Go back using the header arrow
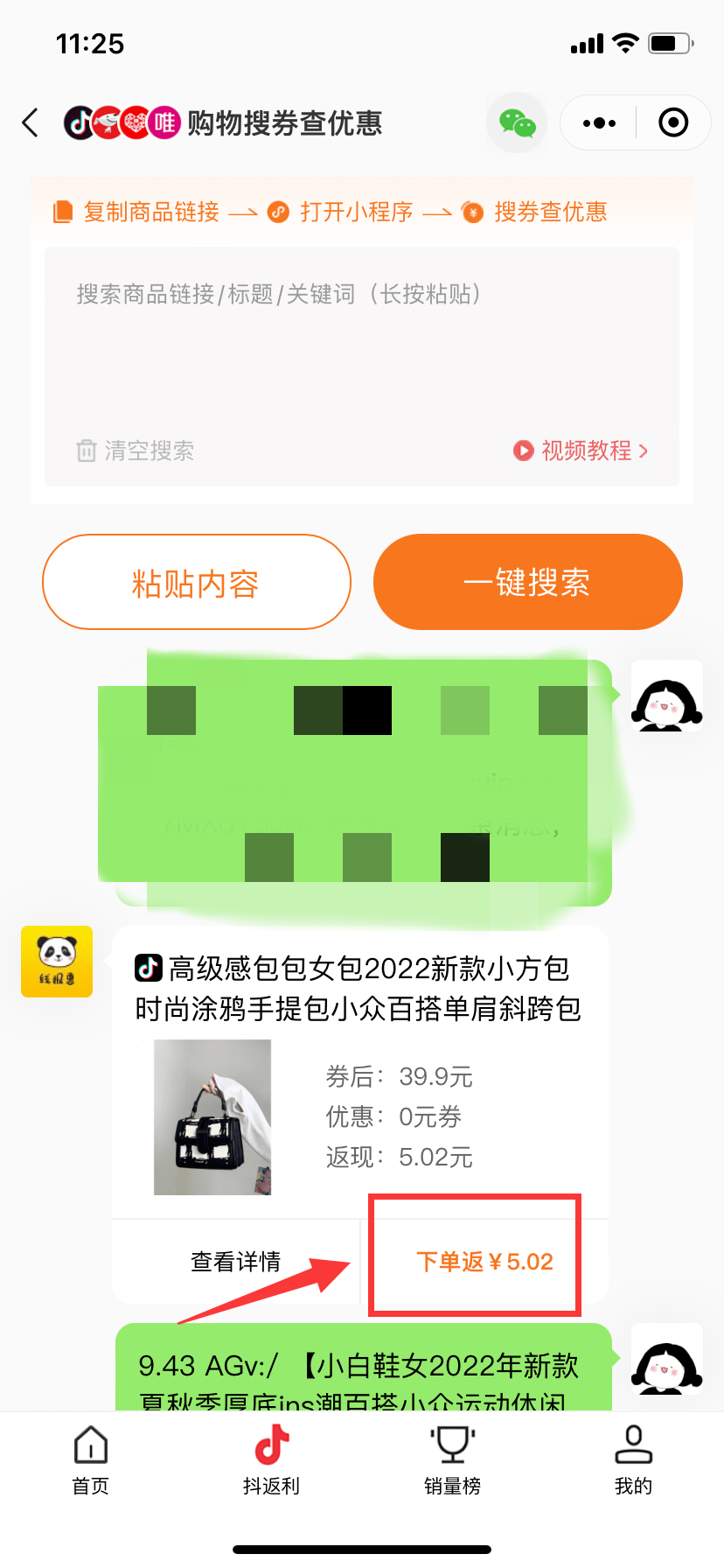This screenshot has height=1568, width=724. click(x=31, y=122)
